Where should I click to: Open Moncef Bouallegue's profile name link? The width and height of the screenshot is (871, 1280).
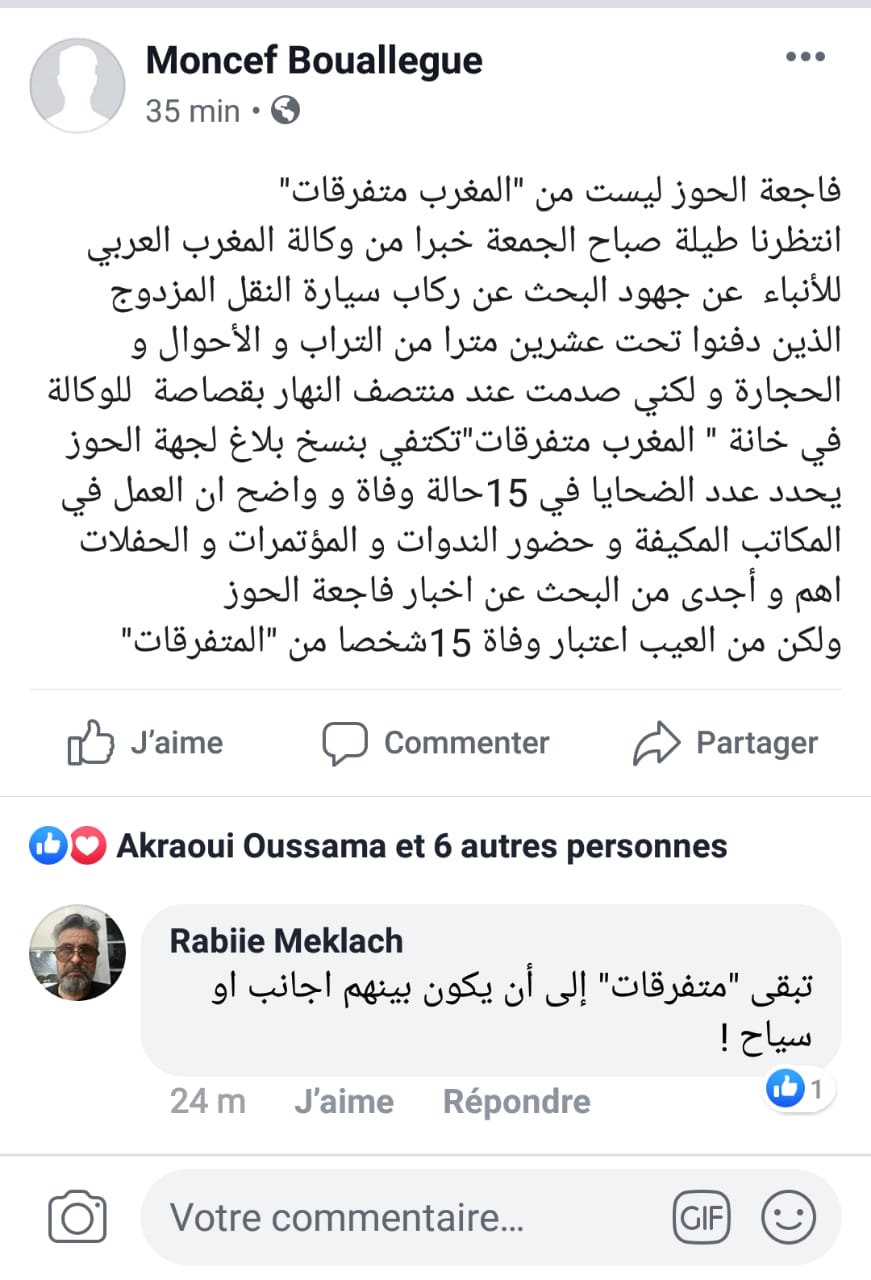[x=314, y=61]
